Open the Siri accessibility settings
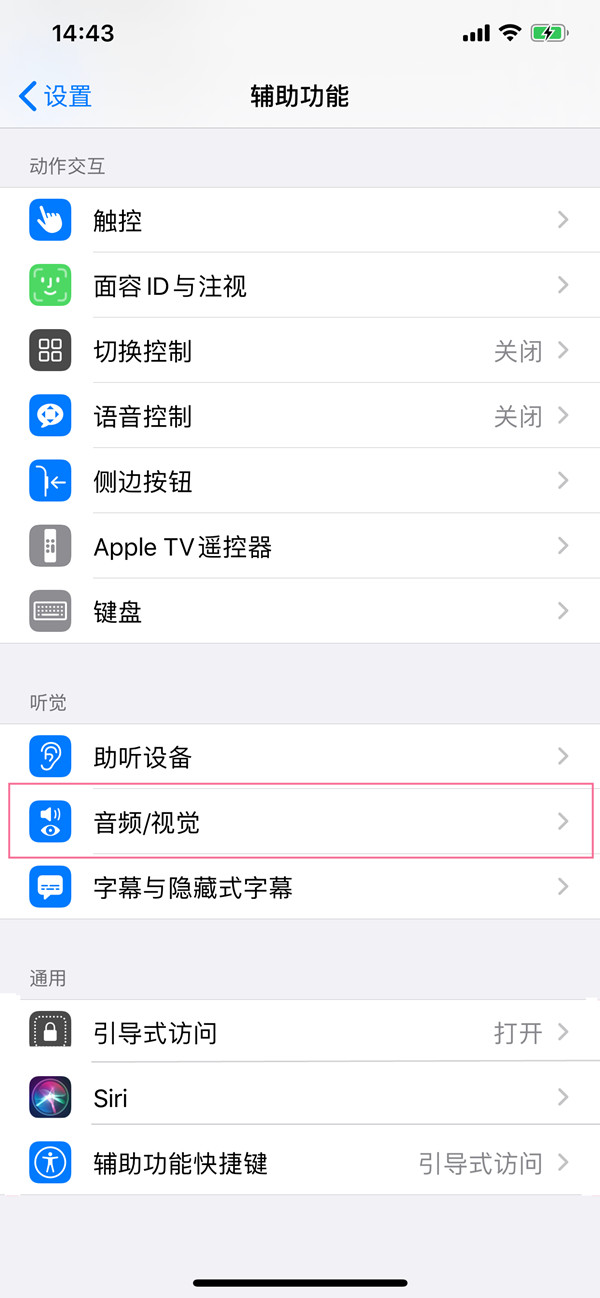The width and height of the screenshot is (600, 1298). tap(300, 1097)
